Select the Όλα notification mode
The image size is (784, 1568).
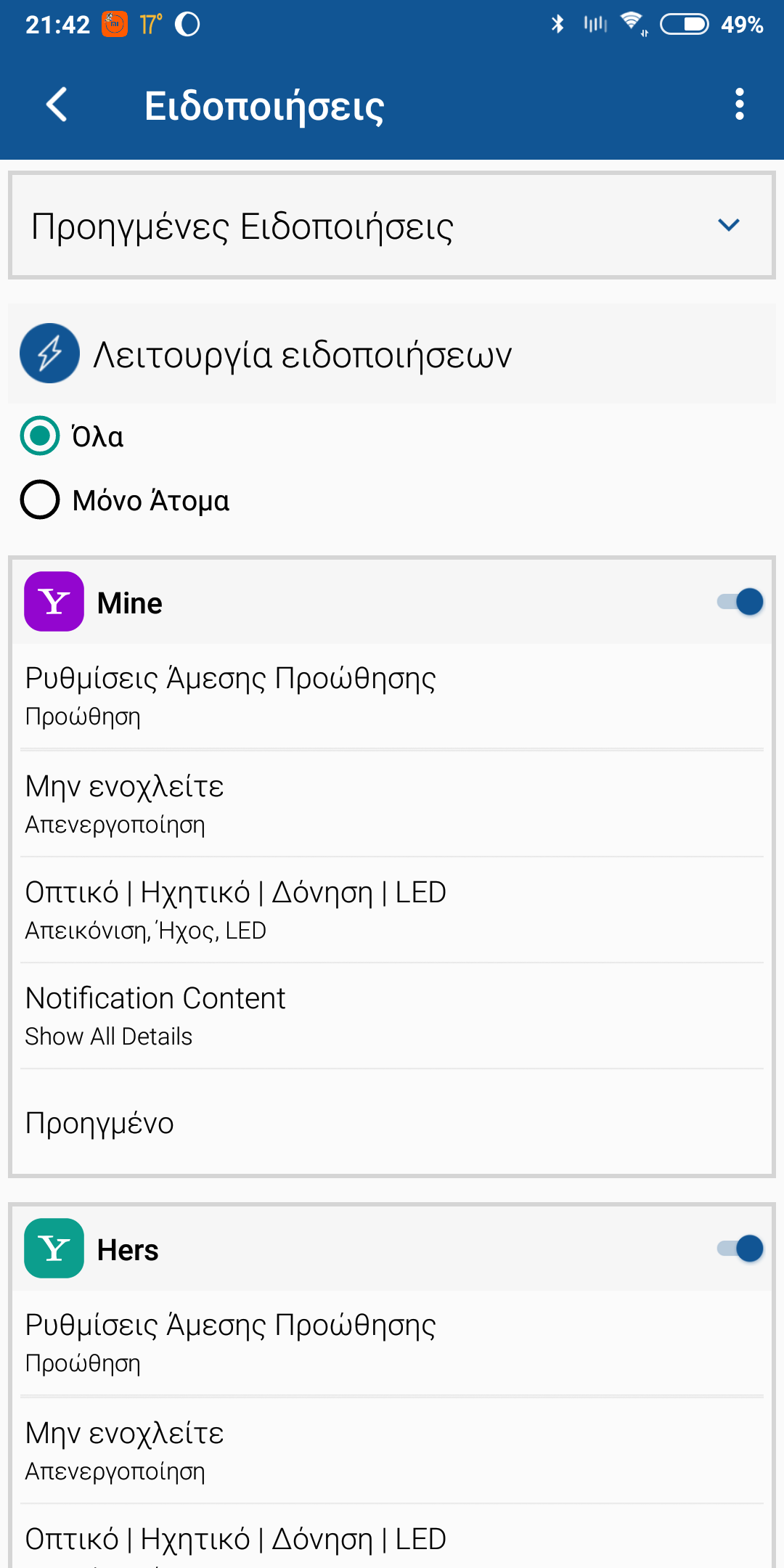(41, 436)
